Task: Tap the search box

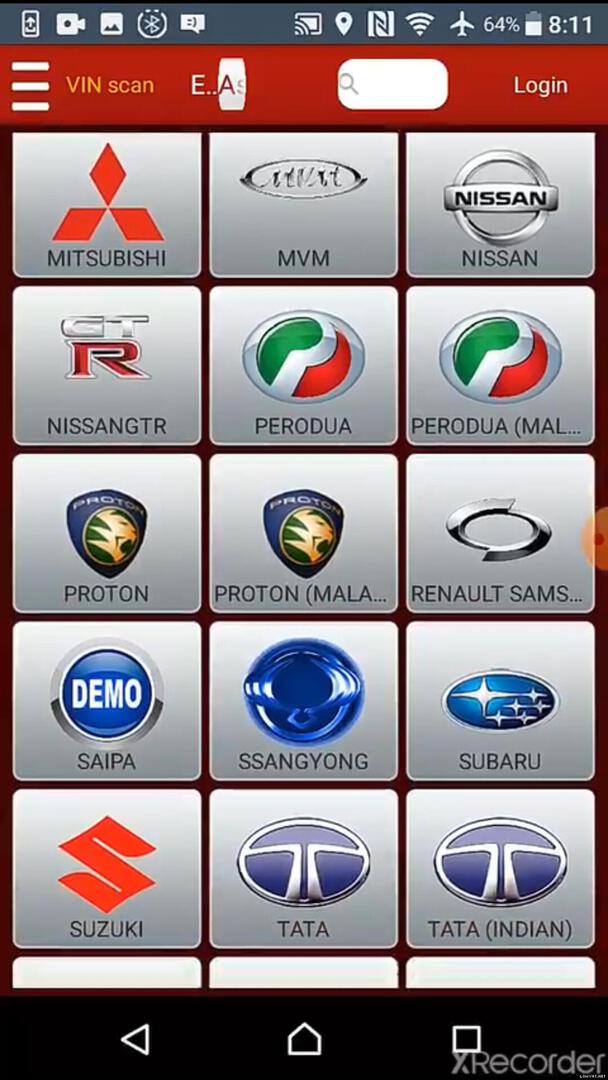Action: pyautogui.click(x=392, y=85)
